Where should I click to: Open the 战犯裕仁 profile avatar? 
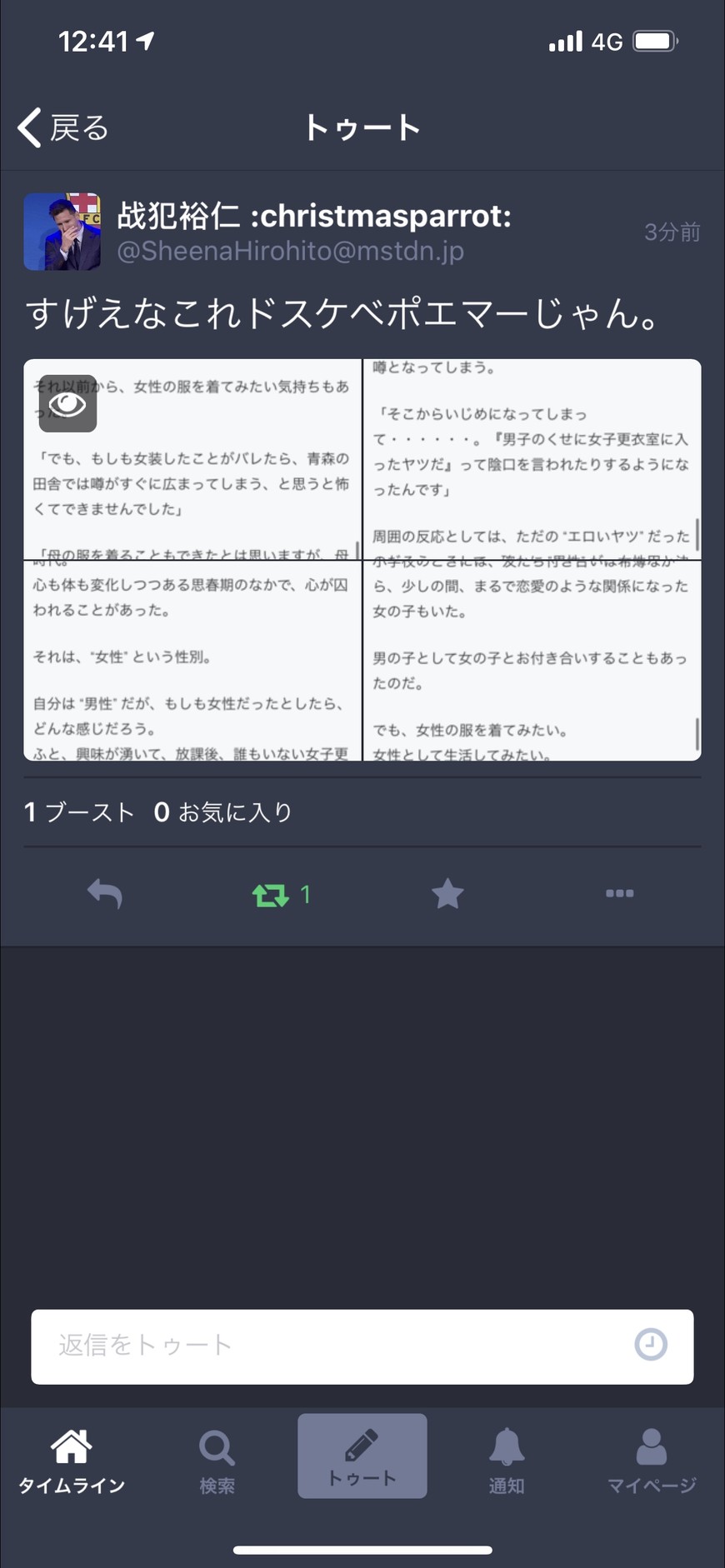click(x=62, y=232)
